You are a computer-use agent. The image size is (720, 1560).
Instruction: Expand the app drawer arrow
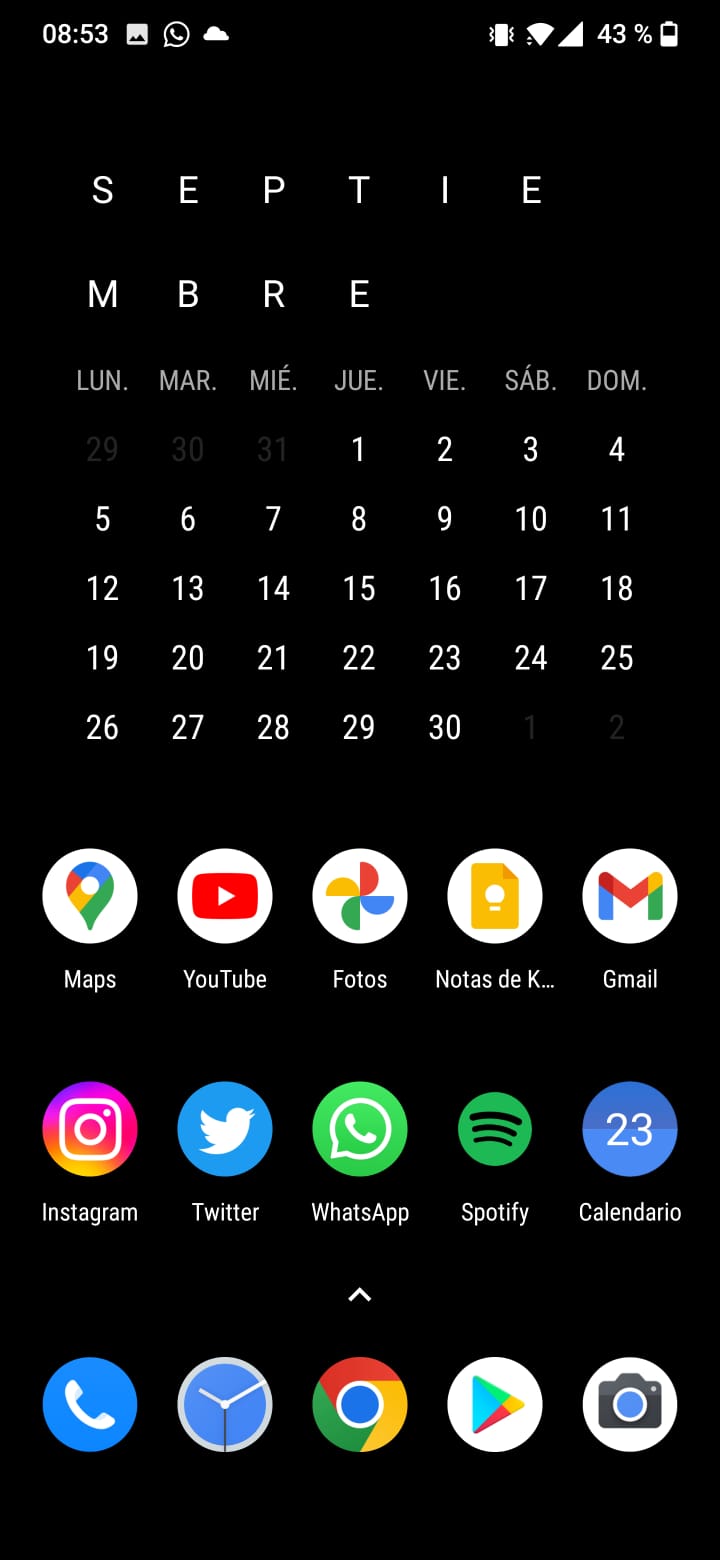click(360, 1295)
